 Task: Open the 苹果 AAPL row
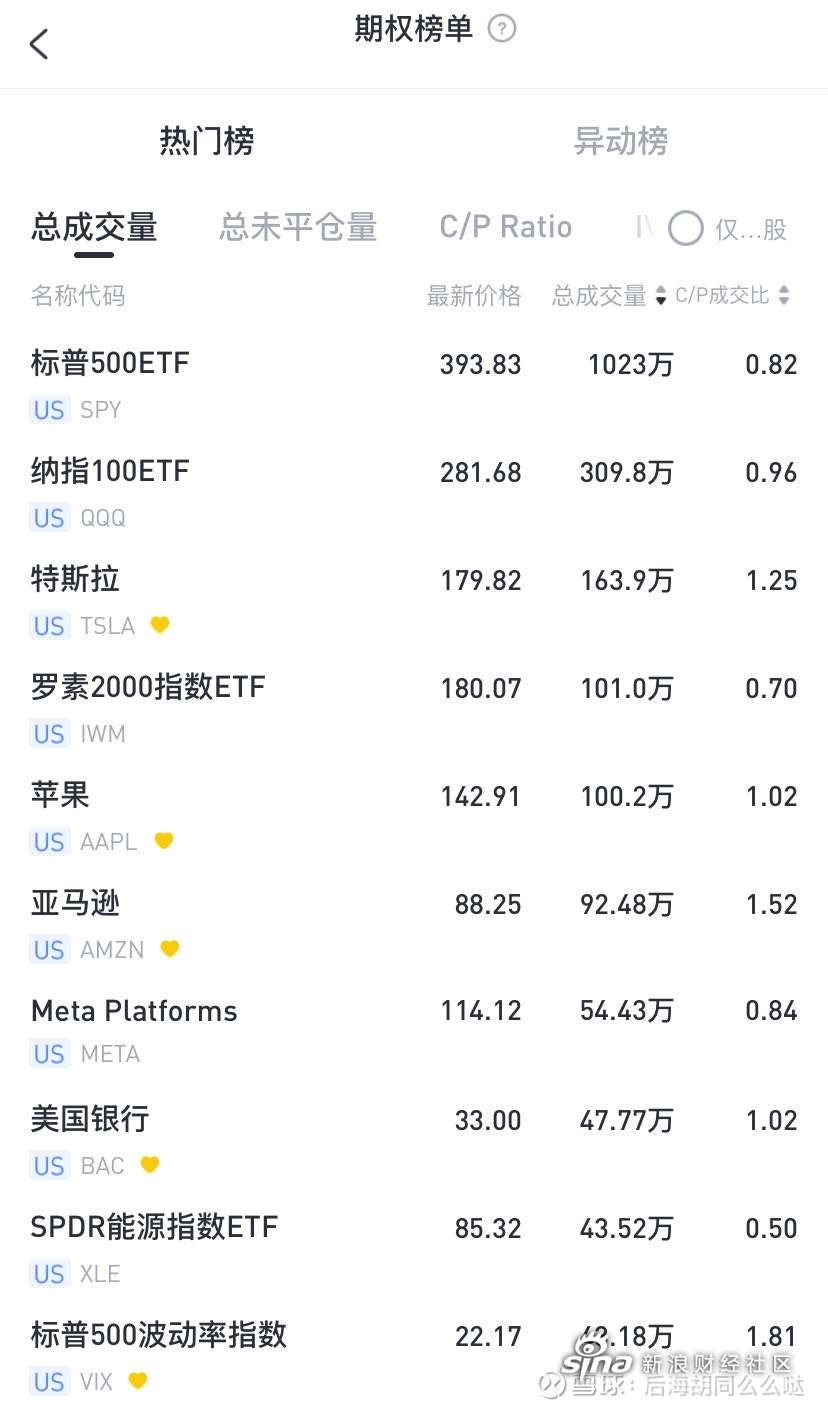414,816
